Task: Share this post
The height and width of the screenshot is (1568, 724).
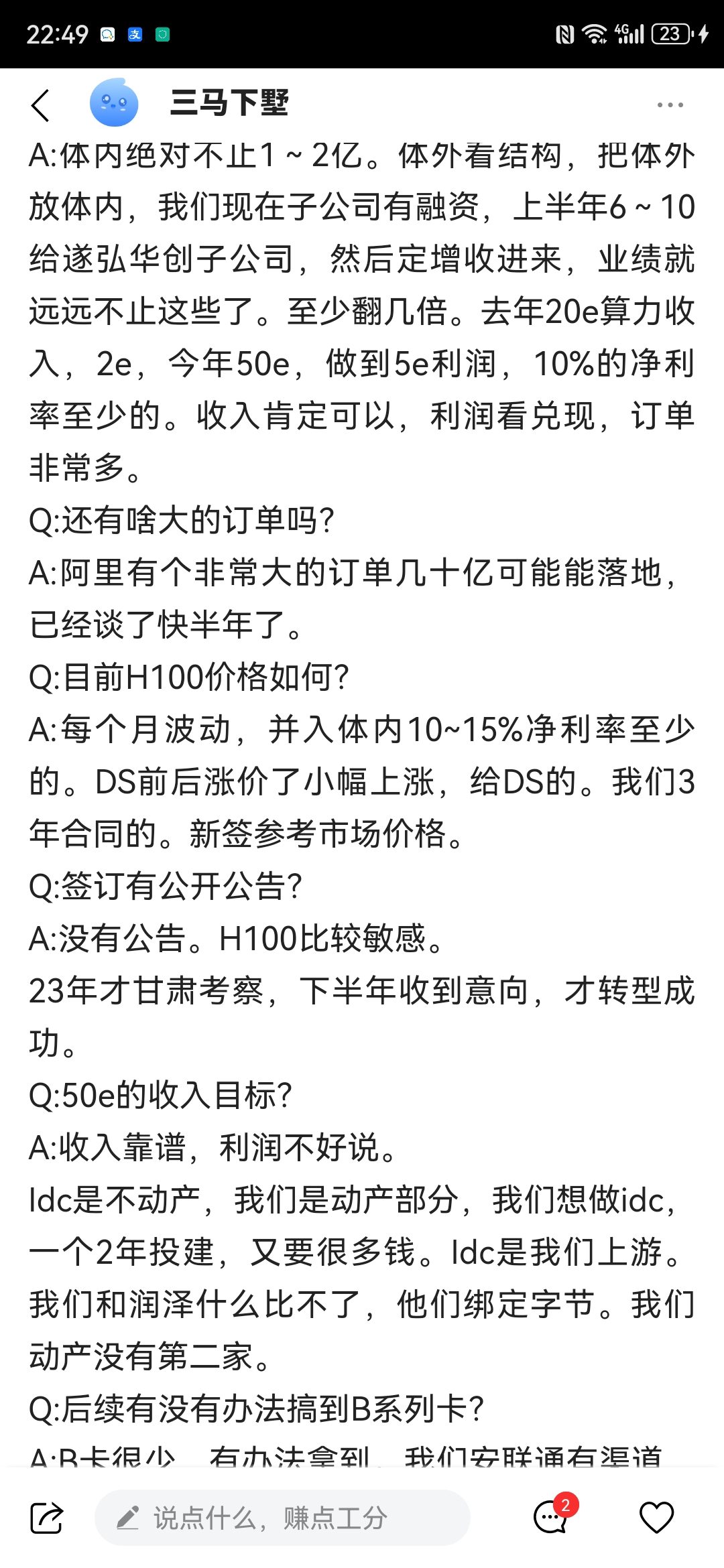Action: [46, 1517]
